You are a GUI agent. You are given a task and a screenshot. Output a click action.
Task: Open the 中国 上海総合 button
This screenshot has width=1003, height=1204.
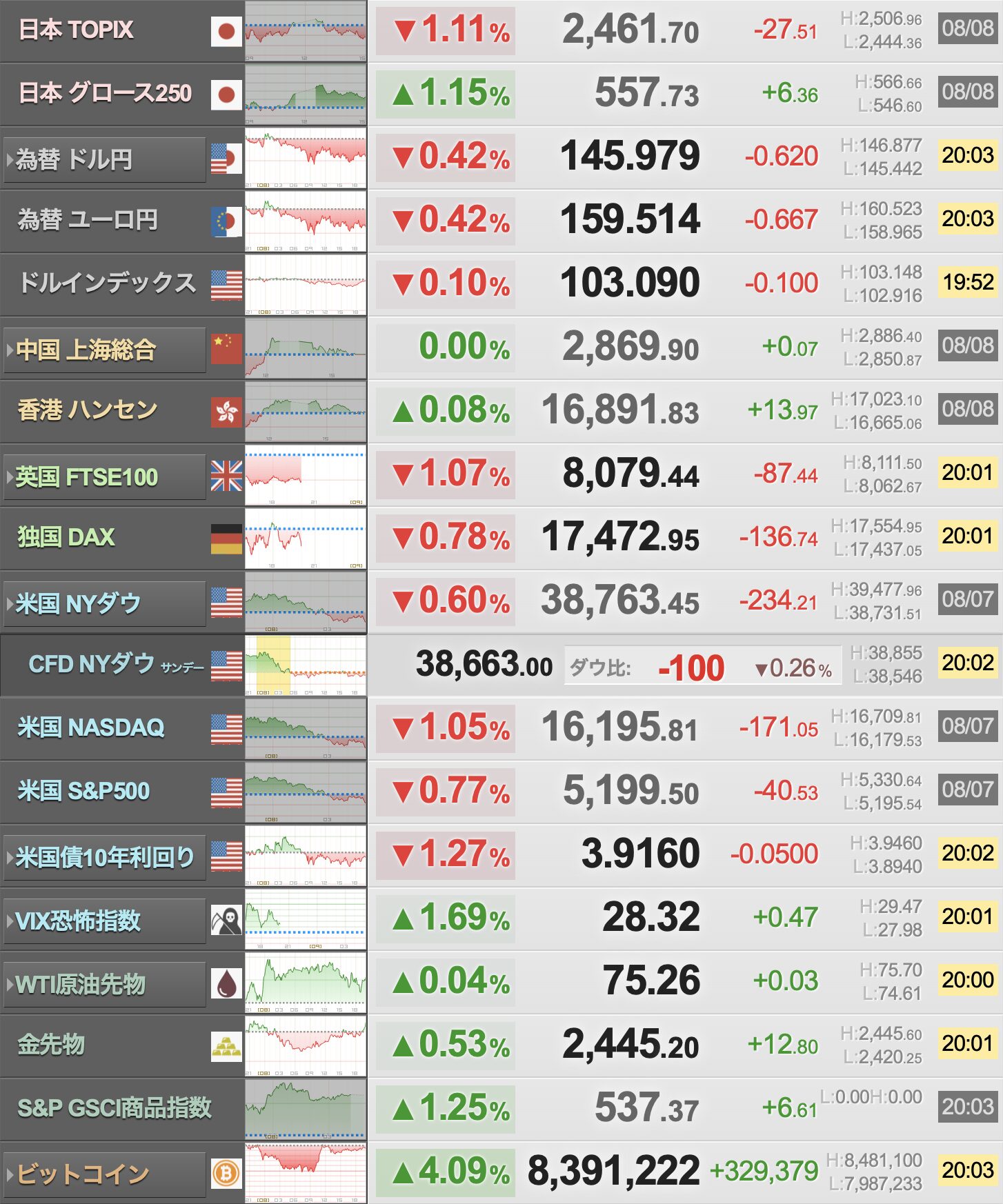point(105,350)
